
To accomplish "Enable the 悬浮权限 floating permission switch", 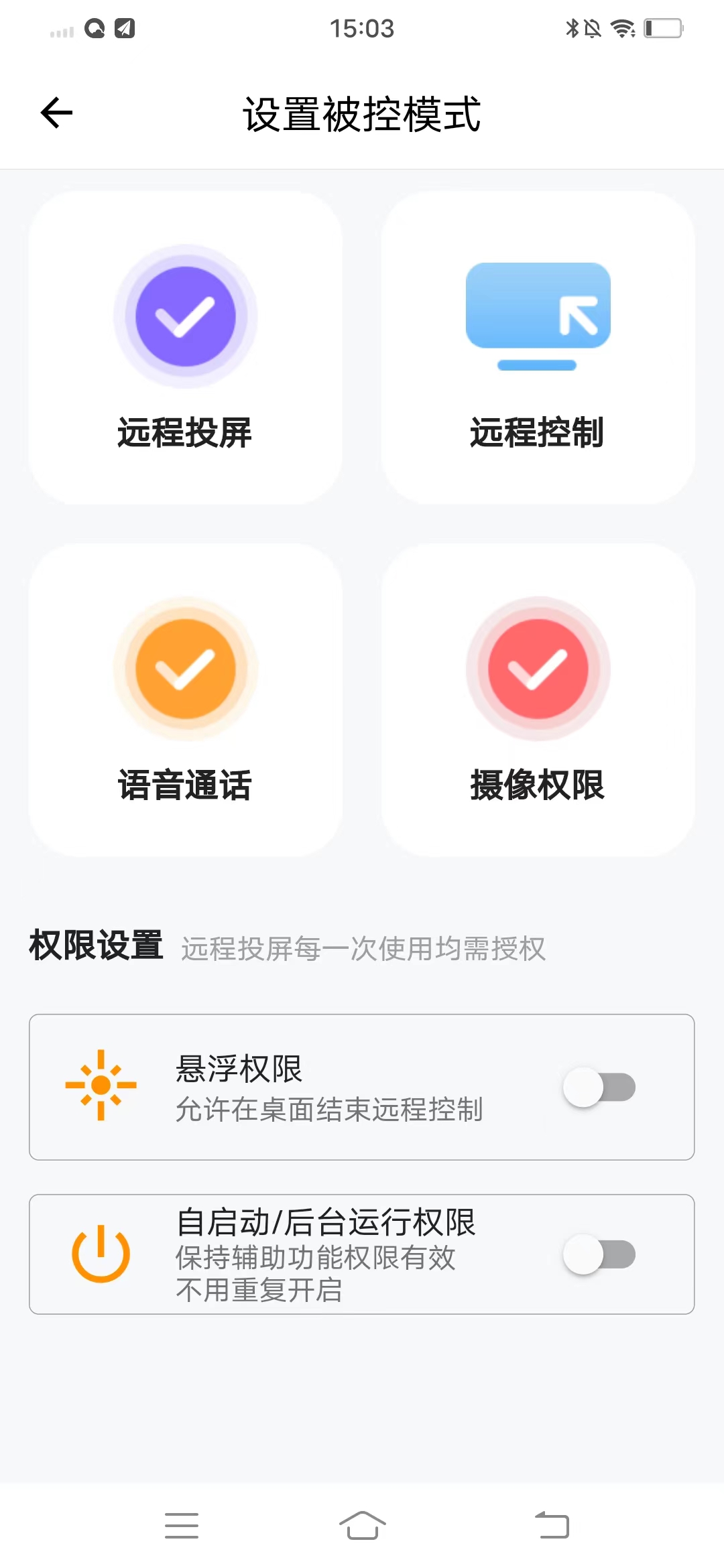I will [601, 1086].
